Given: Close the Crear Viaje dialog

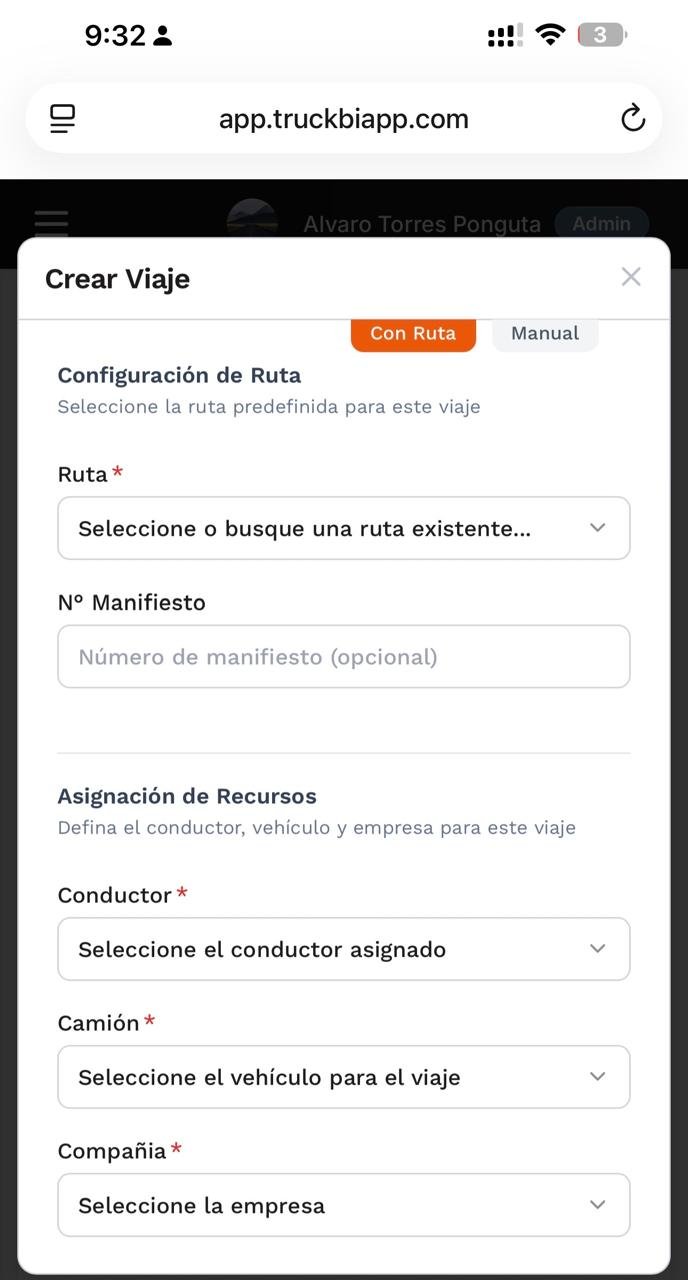Looking at the screenshot, I should (x=630, y=277).
